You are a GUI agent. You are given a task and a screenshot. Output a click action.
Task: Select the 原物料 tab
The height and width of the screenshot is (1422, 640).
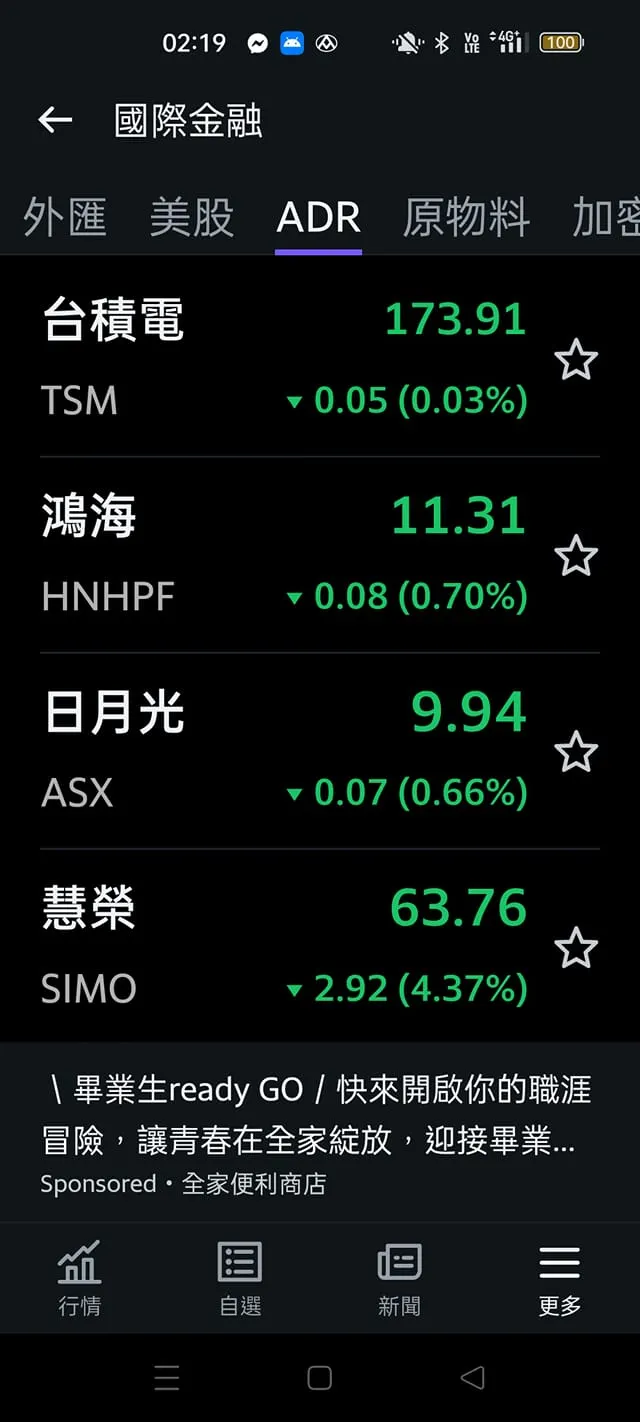466,217
